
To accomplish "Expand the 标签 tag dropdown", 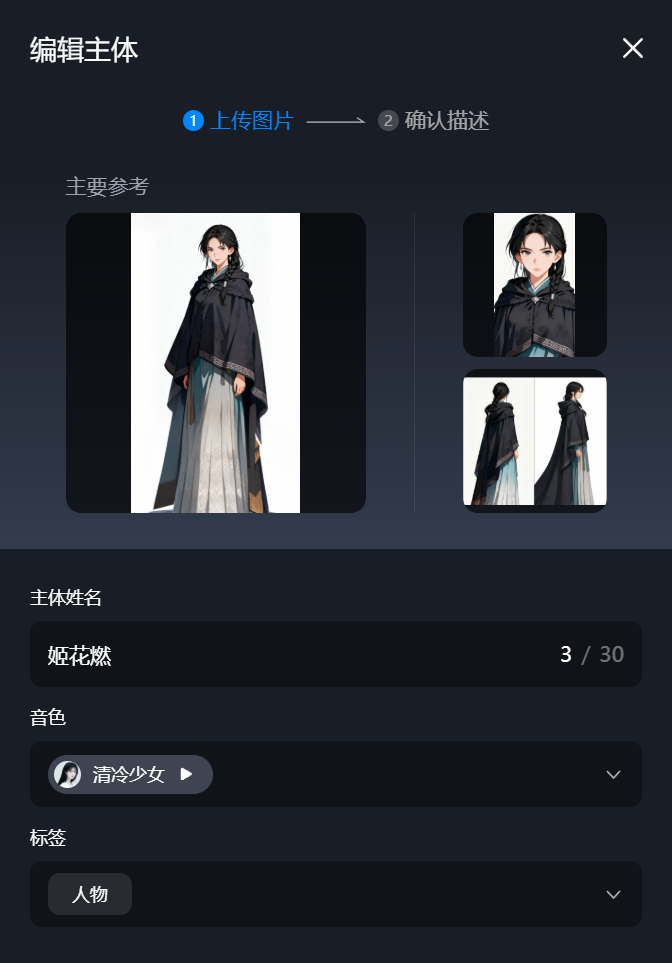I will 613,894.
